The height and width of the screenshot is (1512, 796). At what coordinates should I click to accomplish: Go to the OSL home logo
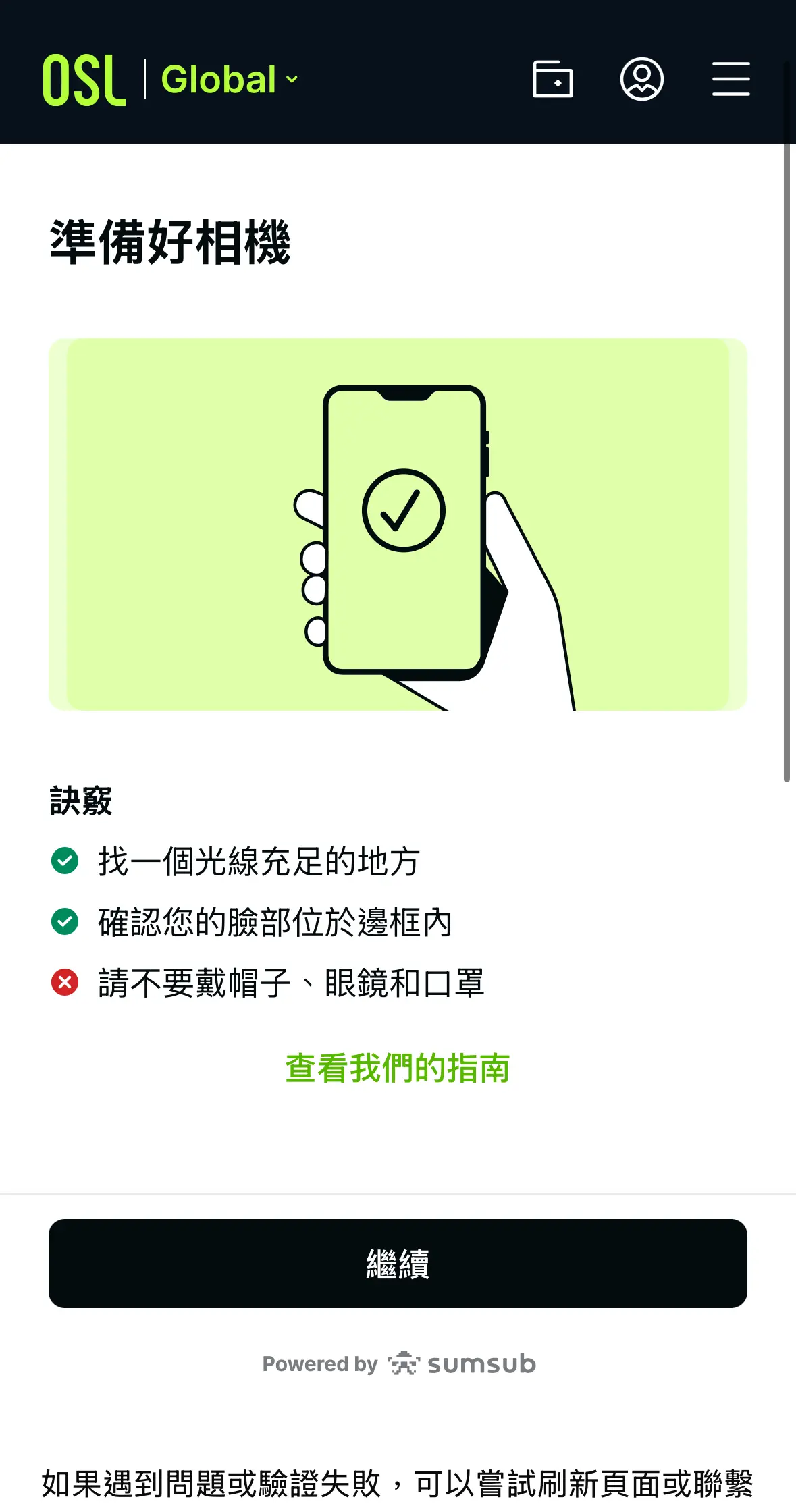click(x=84, y=80)
